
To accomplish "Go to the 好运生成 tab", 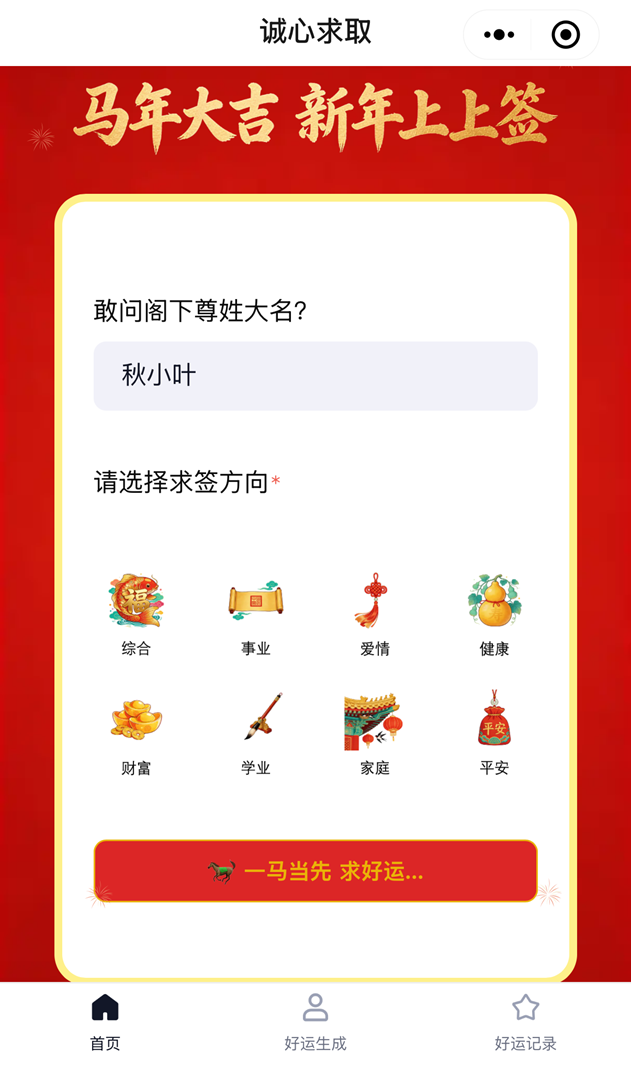I will (x=315, y=1023).
